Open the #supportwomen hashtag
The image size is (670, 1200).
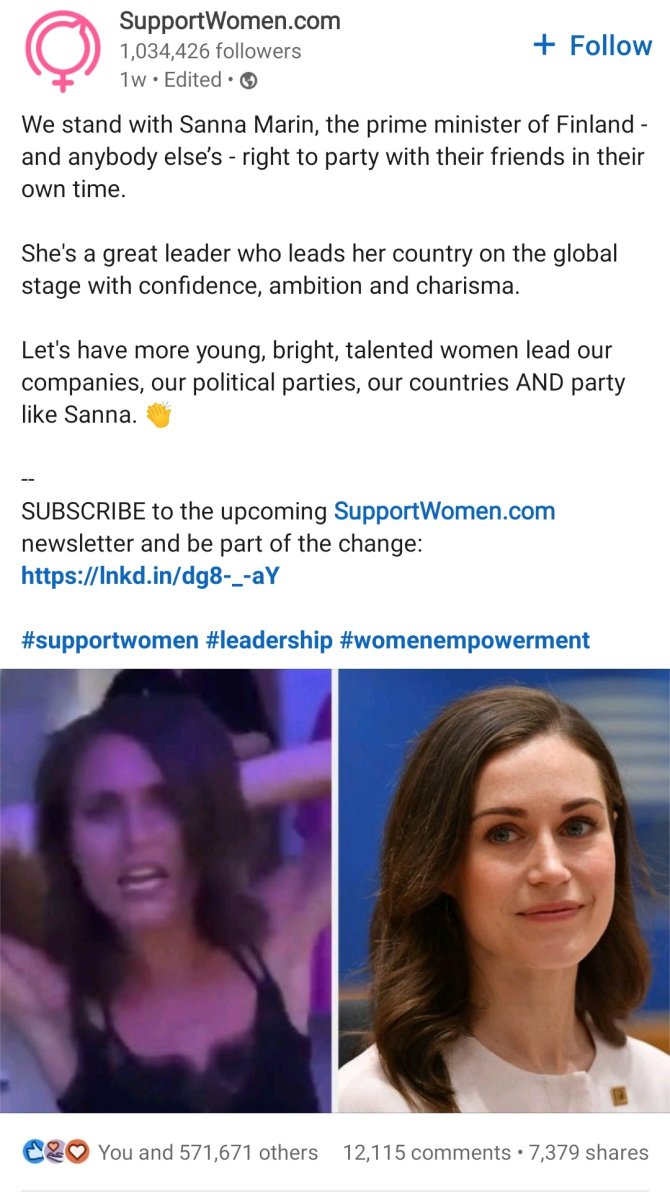[110, 640]
